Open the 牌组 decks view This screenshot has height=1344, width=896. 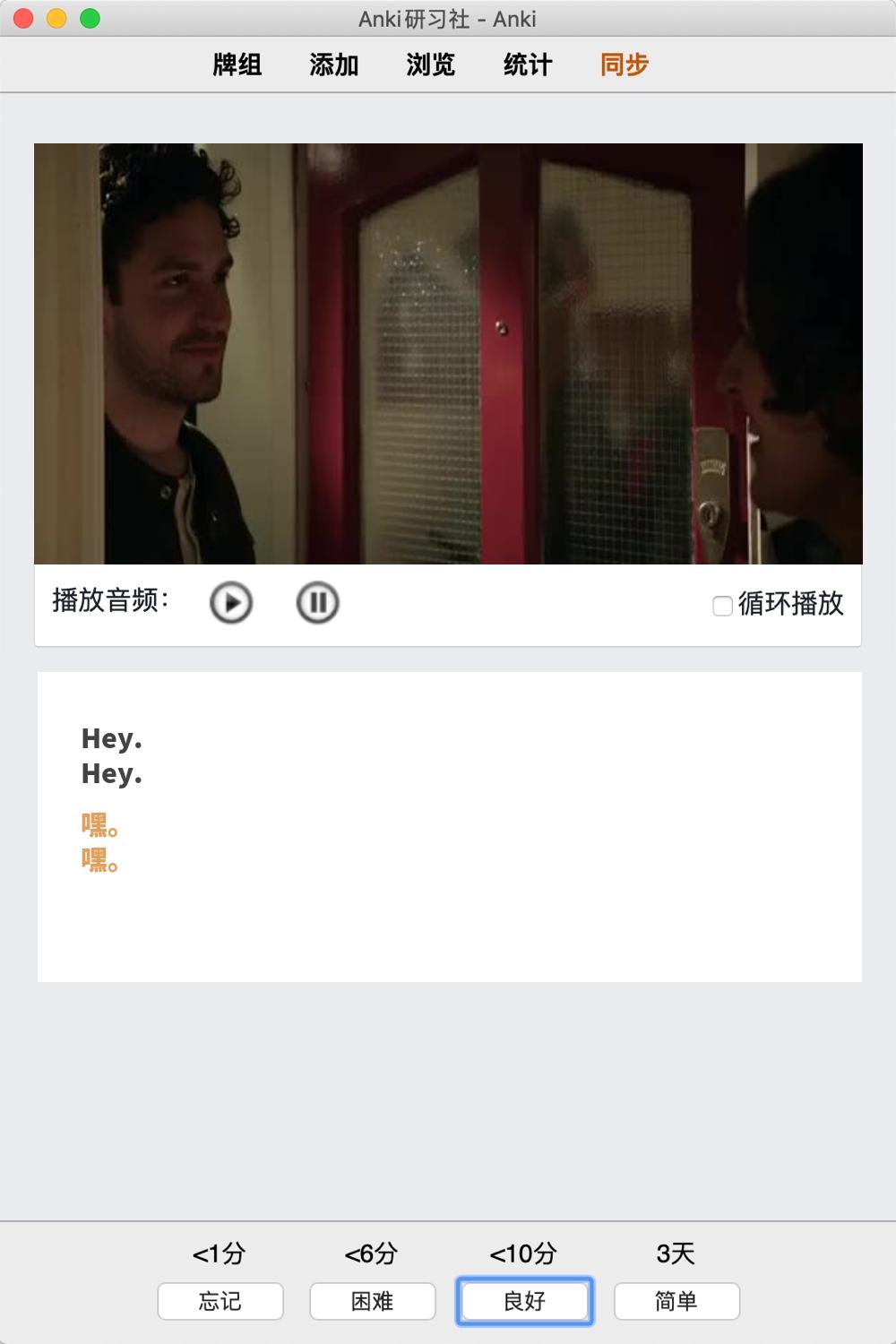(x=237, y=65)
